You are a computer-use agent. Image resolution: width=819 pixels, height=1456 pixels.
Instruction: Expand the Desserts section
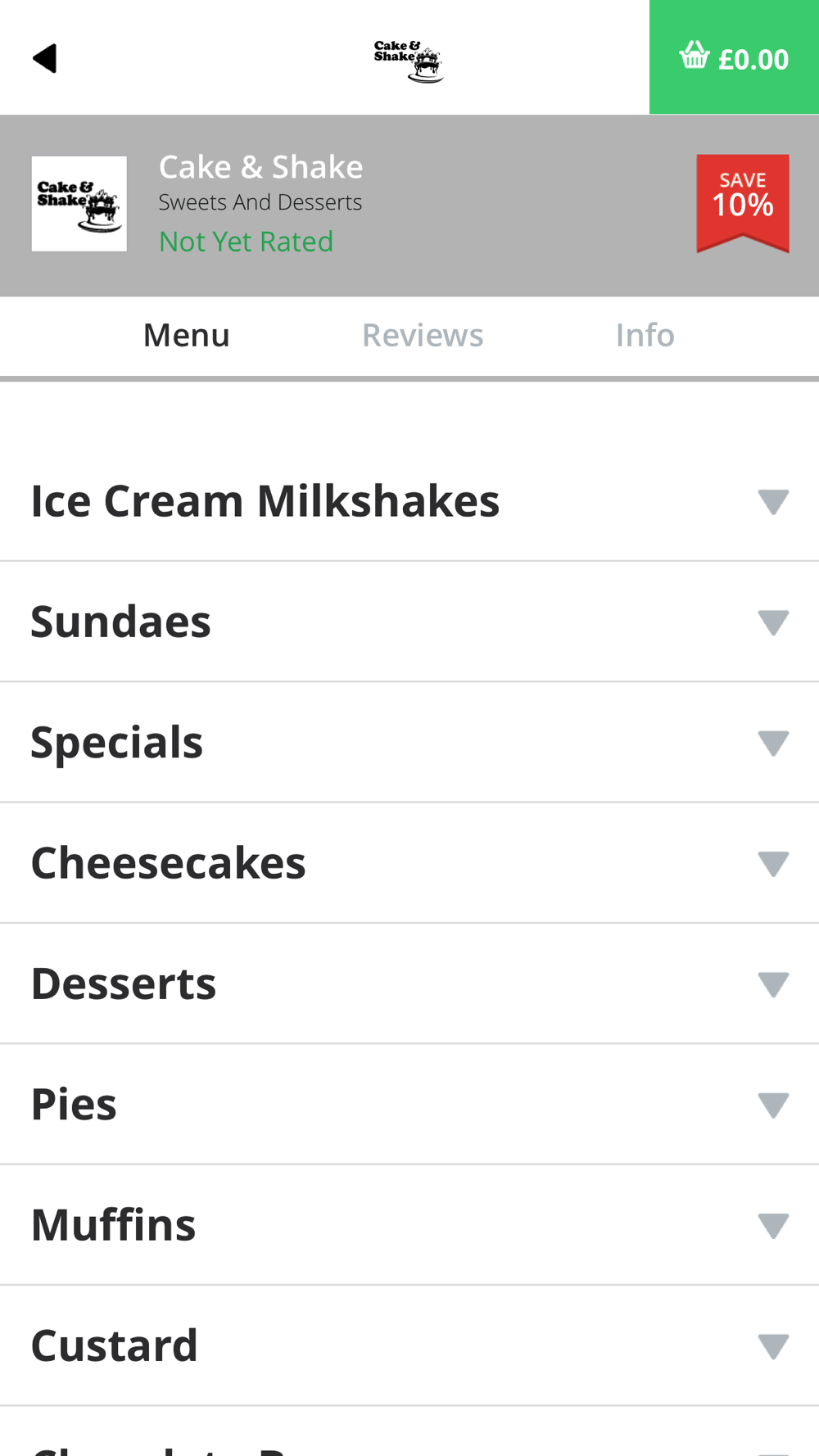409,983
